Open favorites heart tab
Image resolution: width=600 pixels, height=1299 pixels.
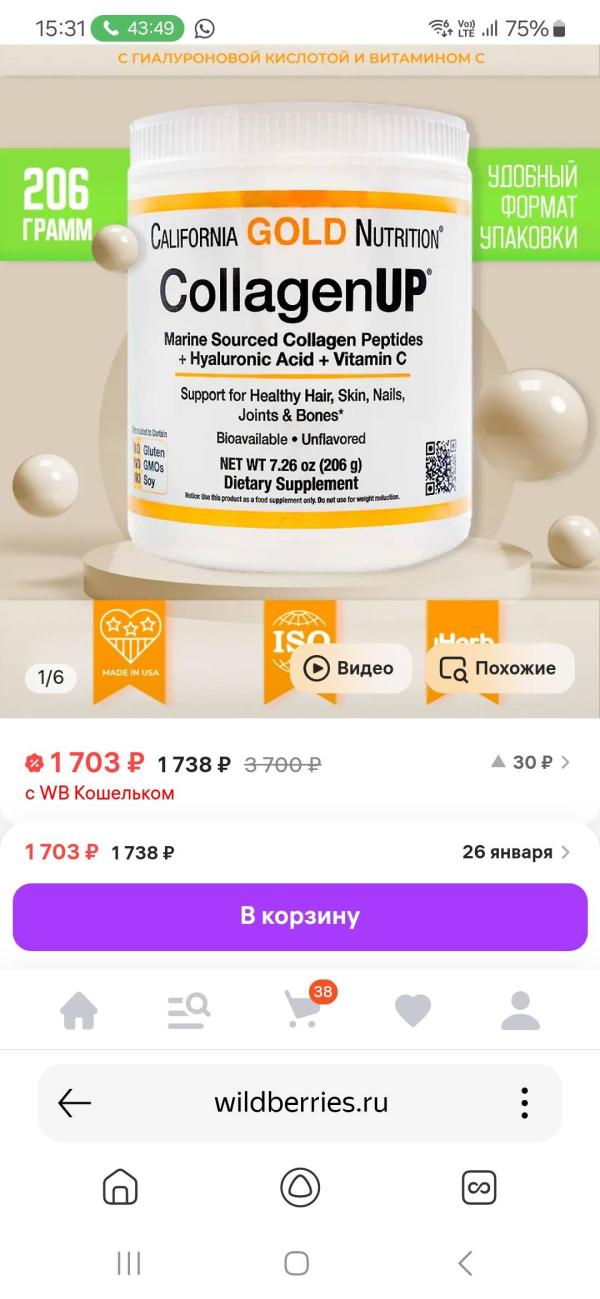pos(412,1011)
